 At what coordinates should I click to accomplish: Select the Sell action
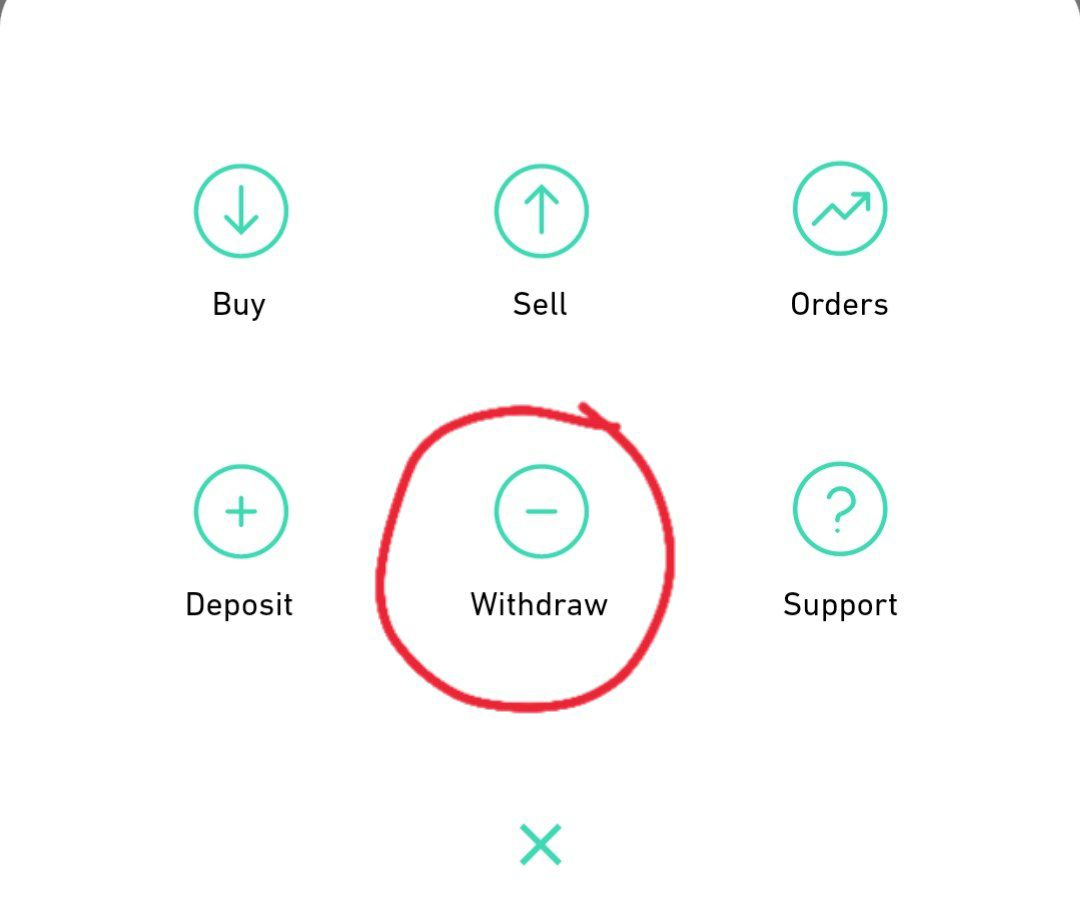point(541,212)
